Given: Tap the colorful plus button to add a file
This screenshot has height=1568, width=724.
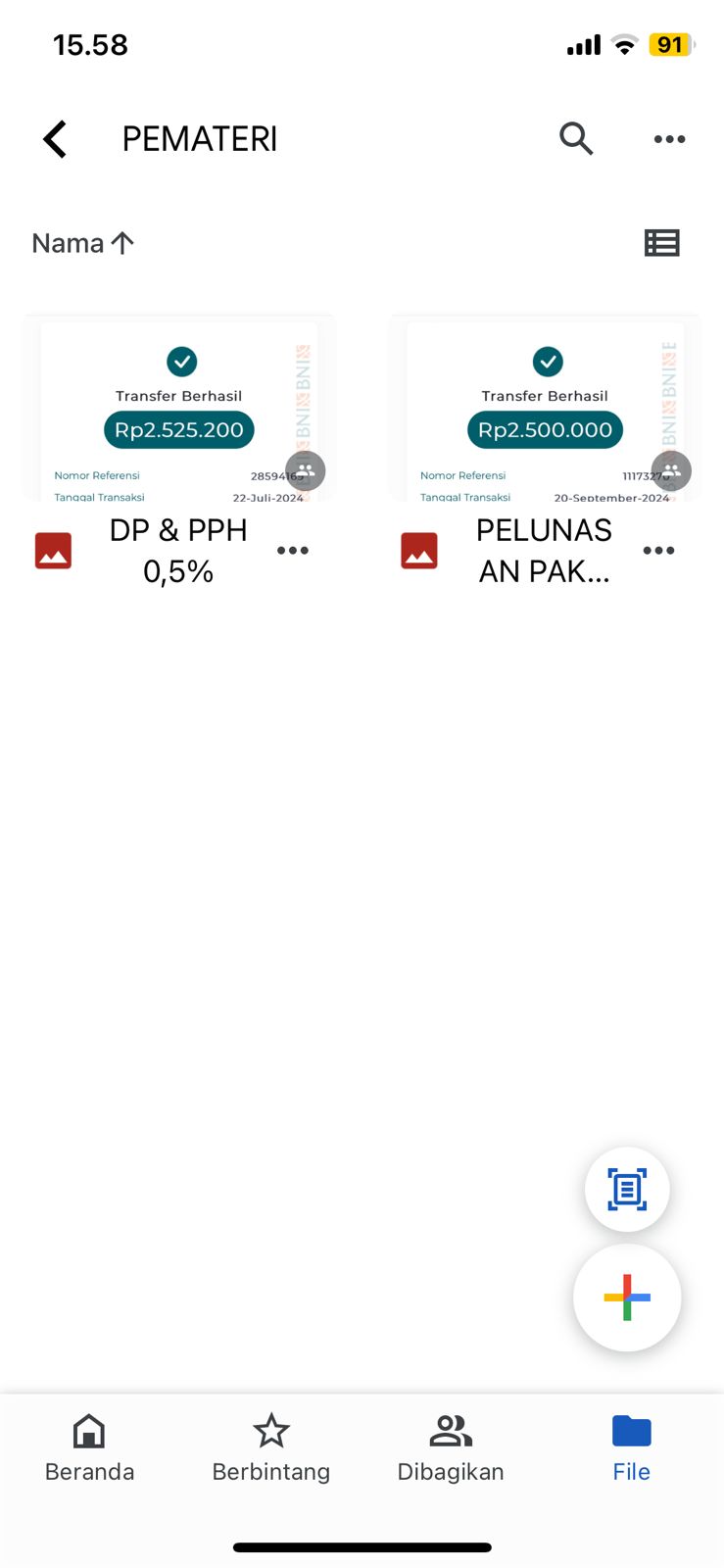Looking at the screenshot, I should coord(627,1298).
